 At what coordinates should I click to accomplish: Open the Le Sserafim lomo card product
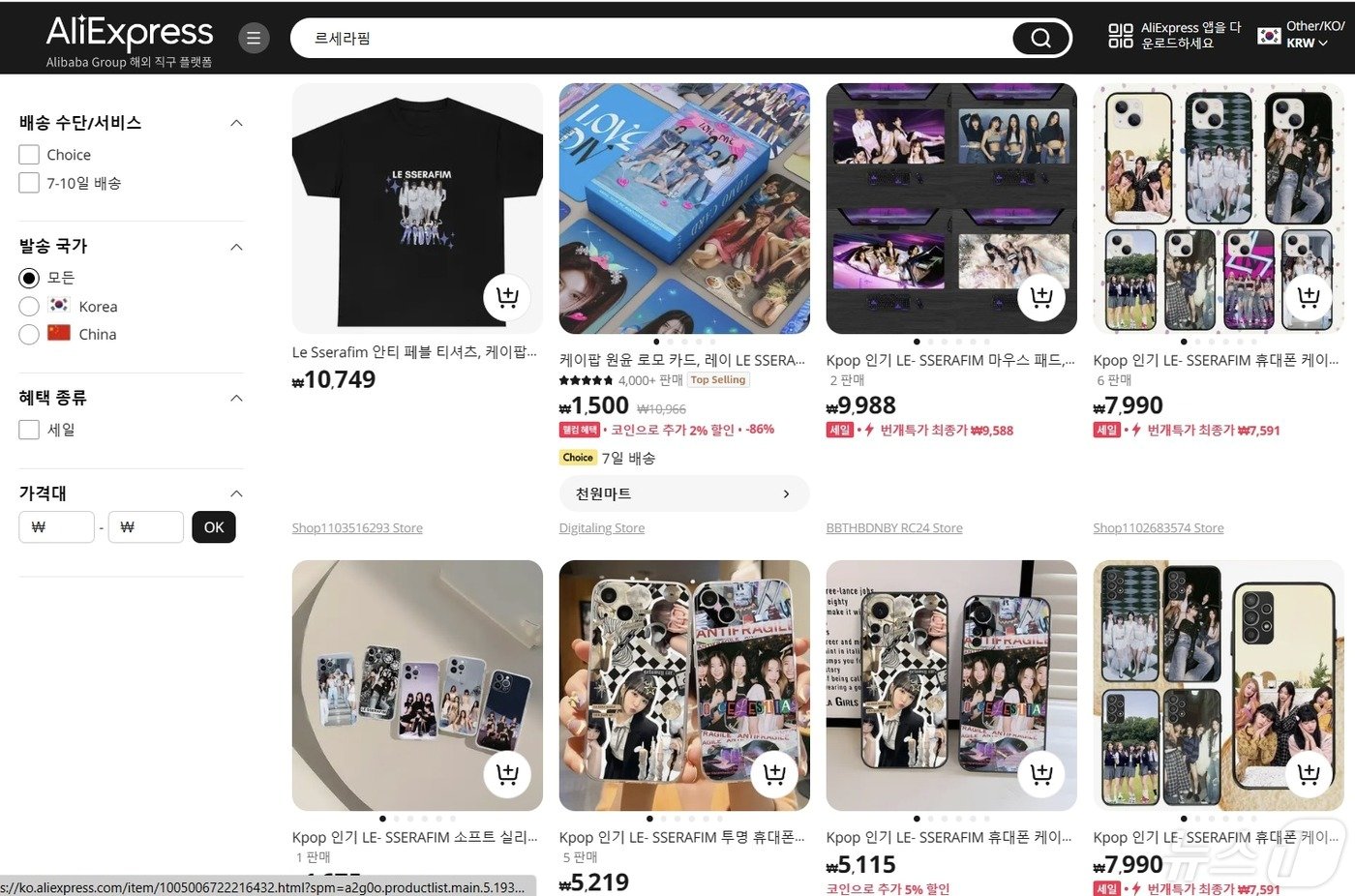(683, 360)
